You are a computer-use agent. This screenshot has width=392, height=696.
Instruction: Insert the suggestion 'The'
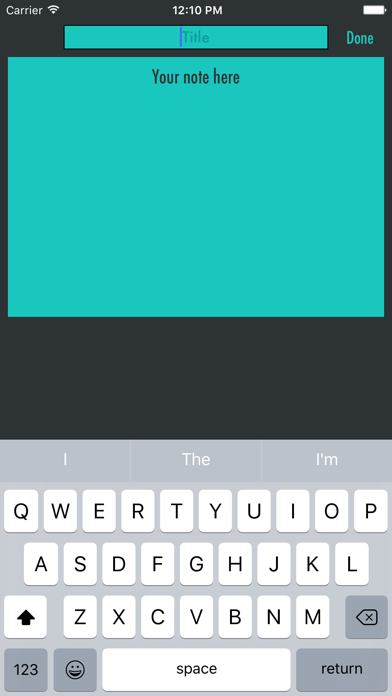pos(196,460)
